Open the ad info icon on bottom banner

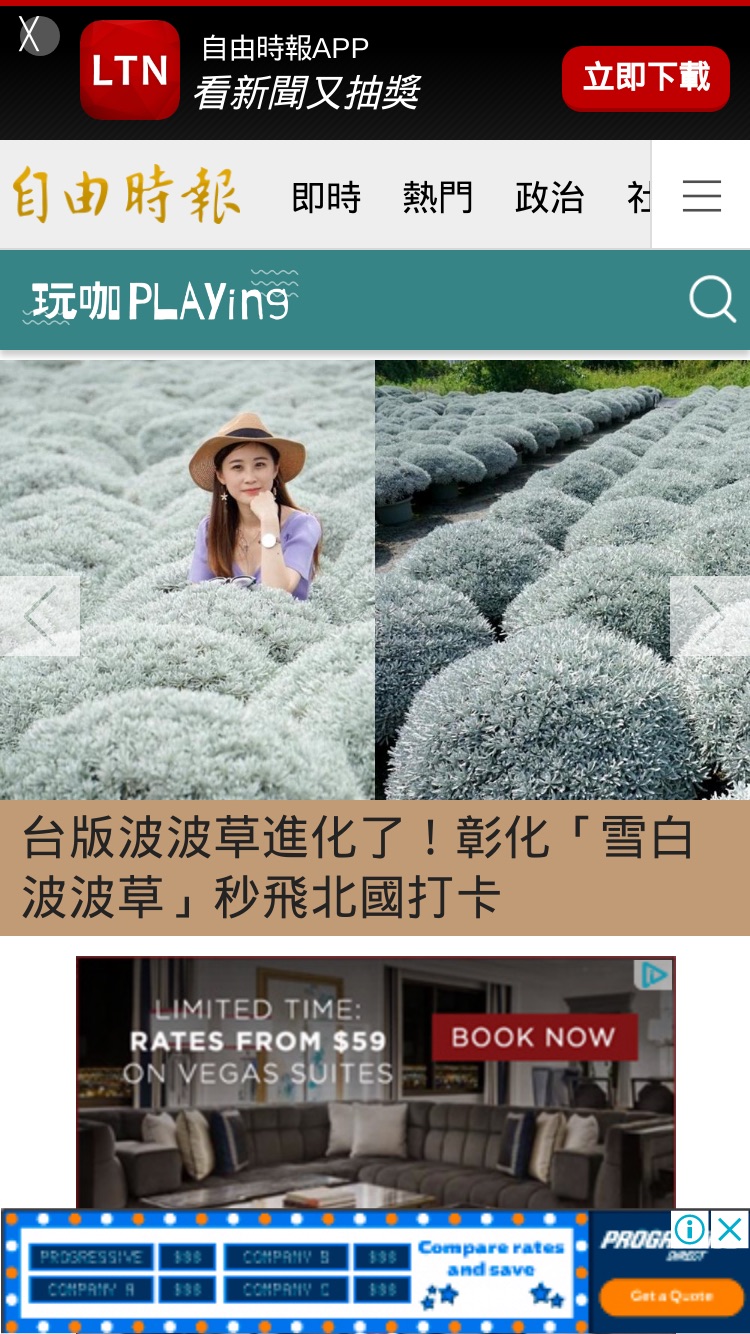(690, 1229)
